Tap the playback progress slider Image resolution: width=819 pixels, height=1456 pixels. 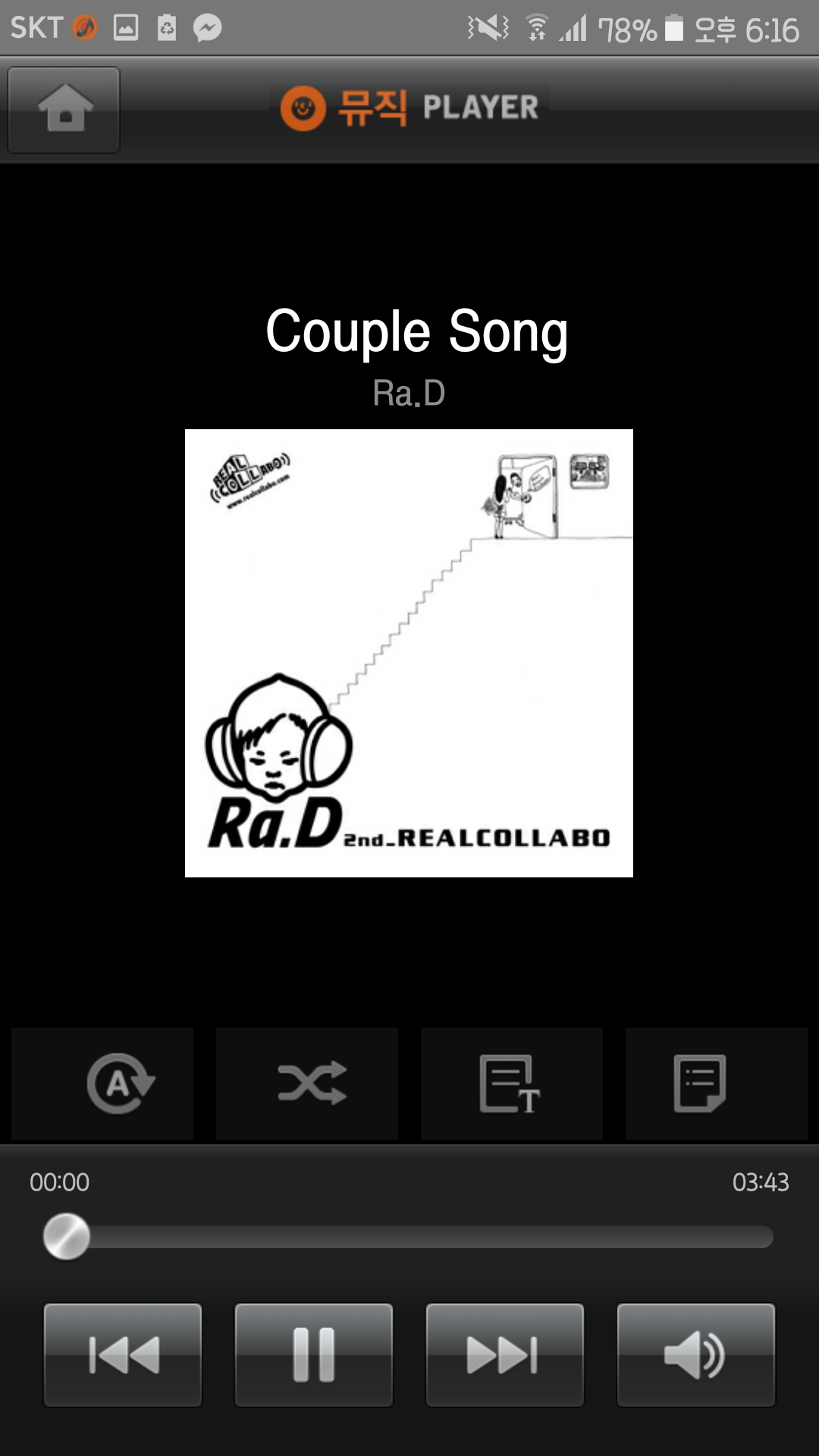pyautogui.click(x=409, y=1237)
